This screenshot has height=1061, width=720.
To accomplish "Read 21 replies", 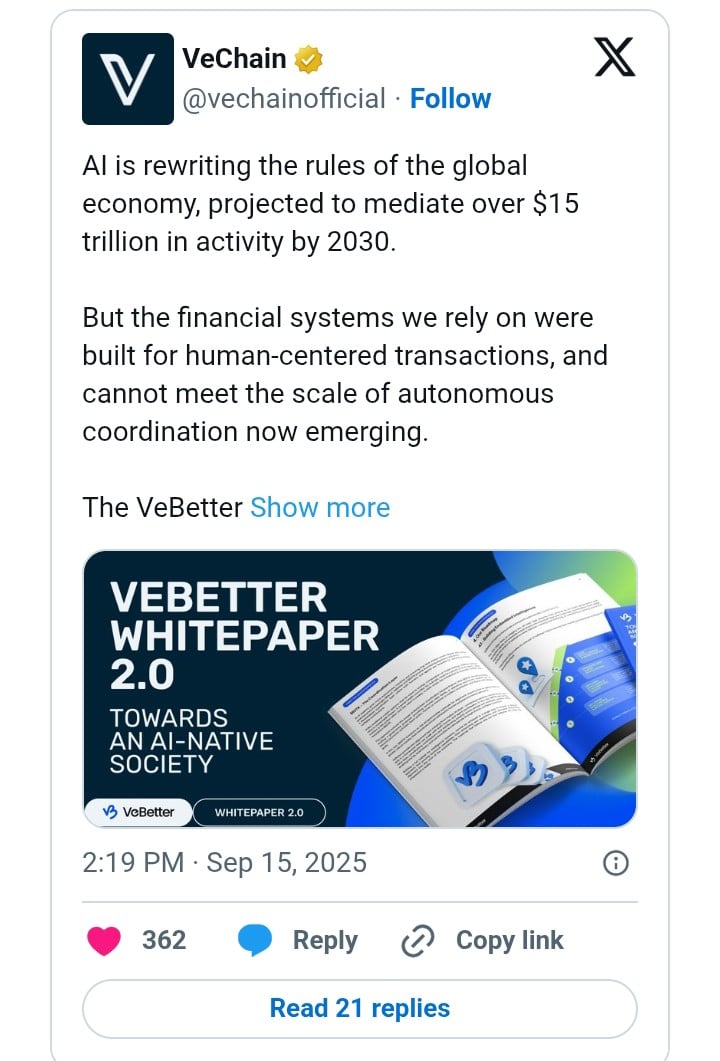I will point(360,1008).
